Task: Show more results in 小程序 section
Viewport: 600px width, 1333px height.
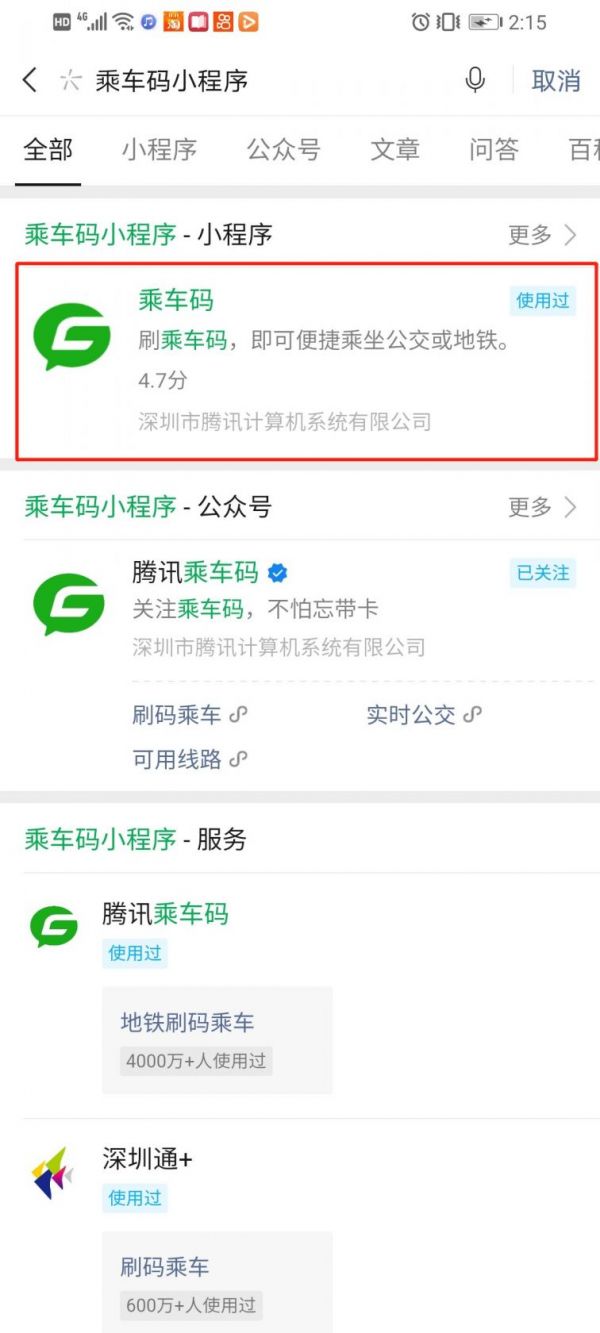Action: (543, 235)
